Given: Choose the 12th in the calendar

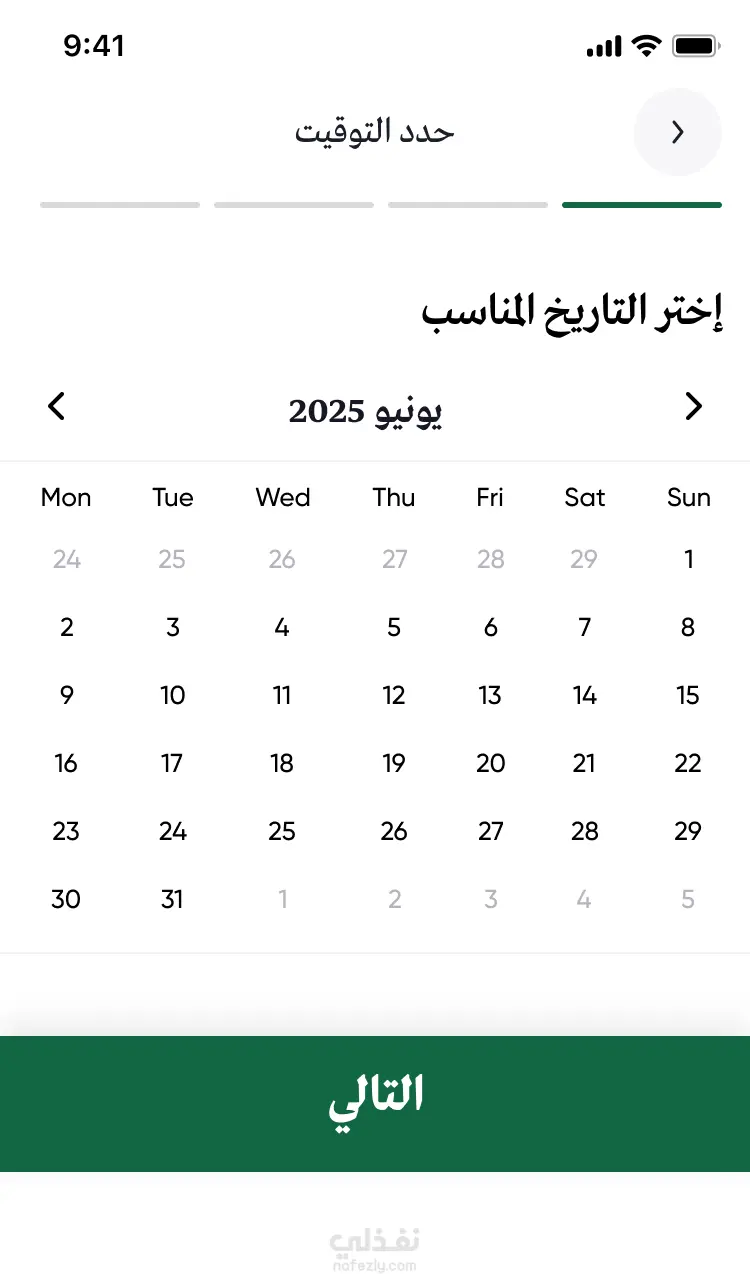Looking at the screenshot, I should pyautogui.click(x=394, y=695).
